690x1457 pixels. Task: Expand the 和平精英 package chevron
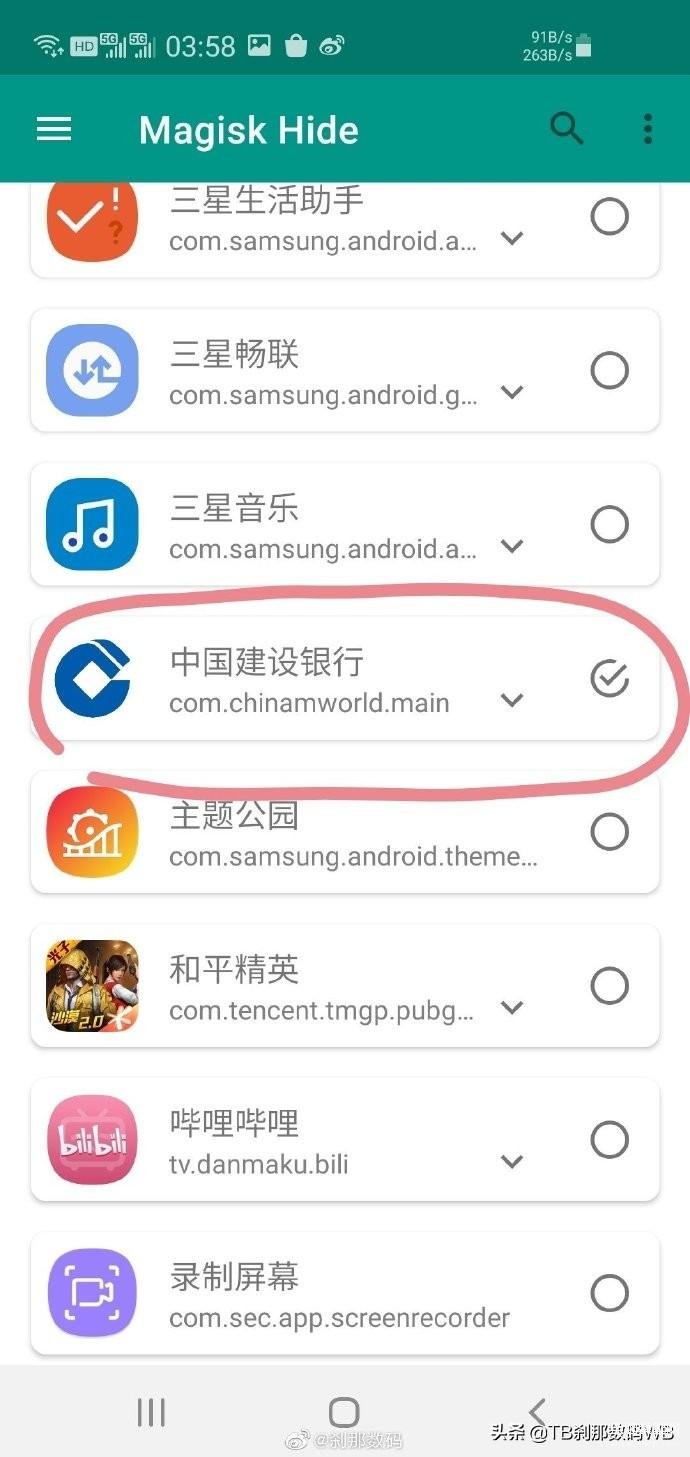pos(512,1009)
